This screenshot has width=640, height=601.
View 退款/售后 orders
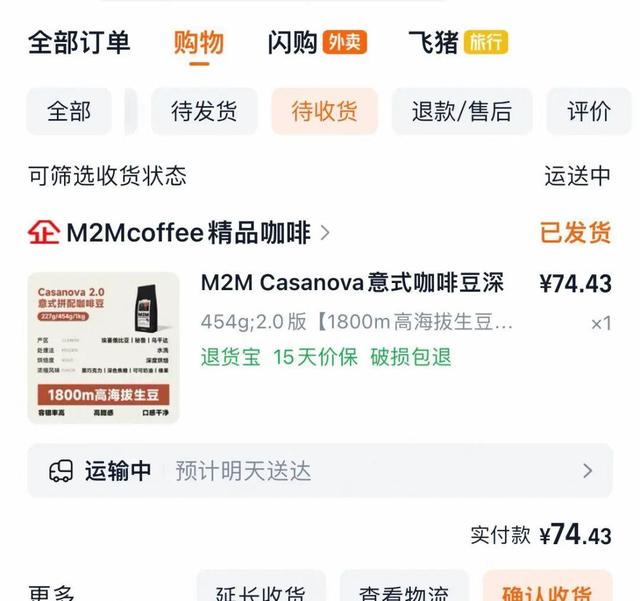coord(461,111)
